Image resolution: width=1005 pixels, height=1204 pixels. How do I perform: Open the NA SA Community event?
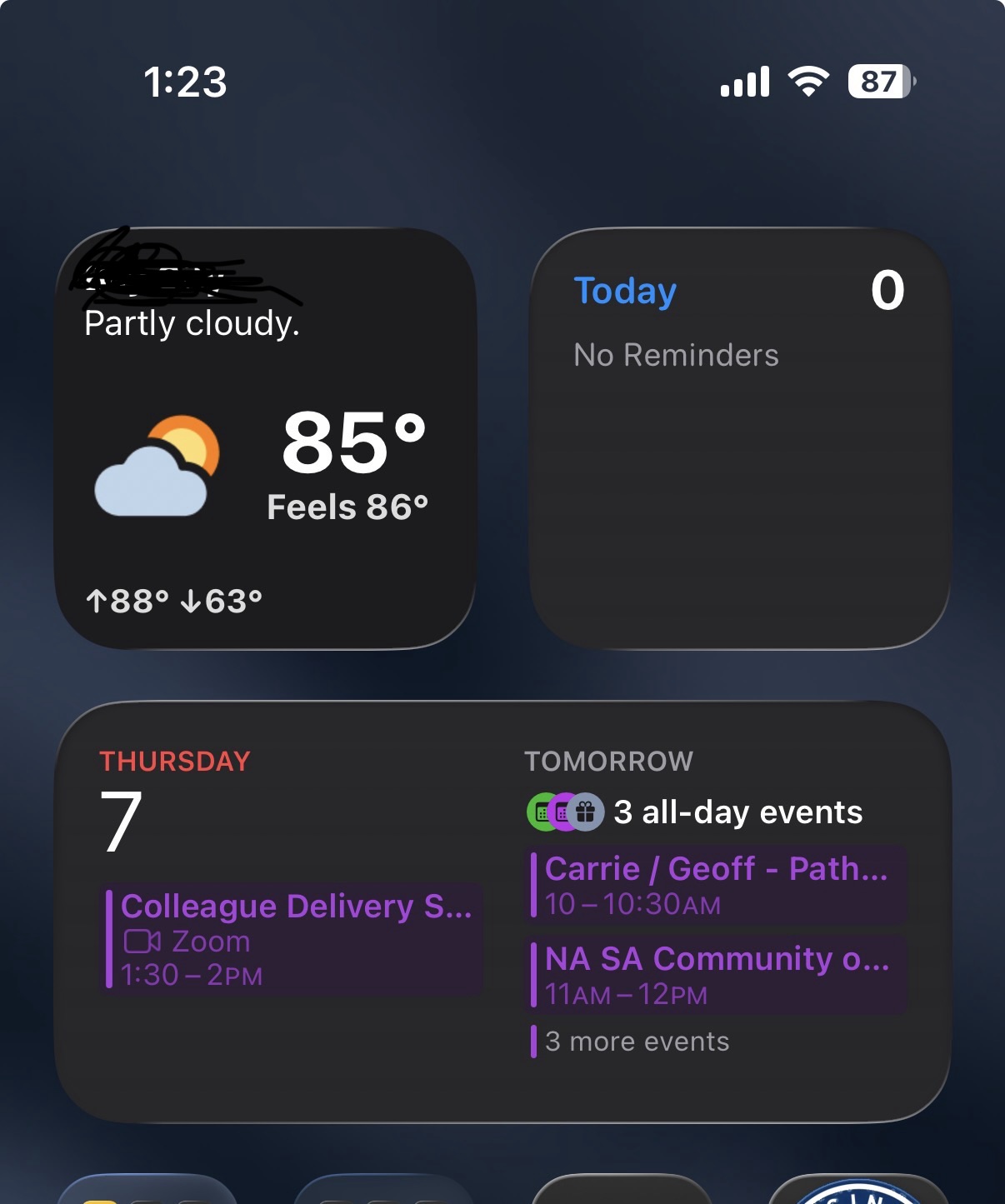pos(717,975)
